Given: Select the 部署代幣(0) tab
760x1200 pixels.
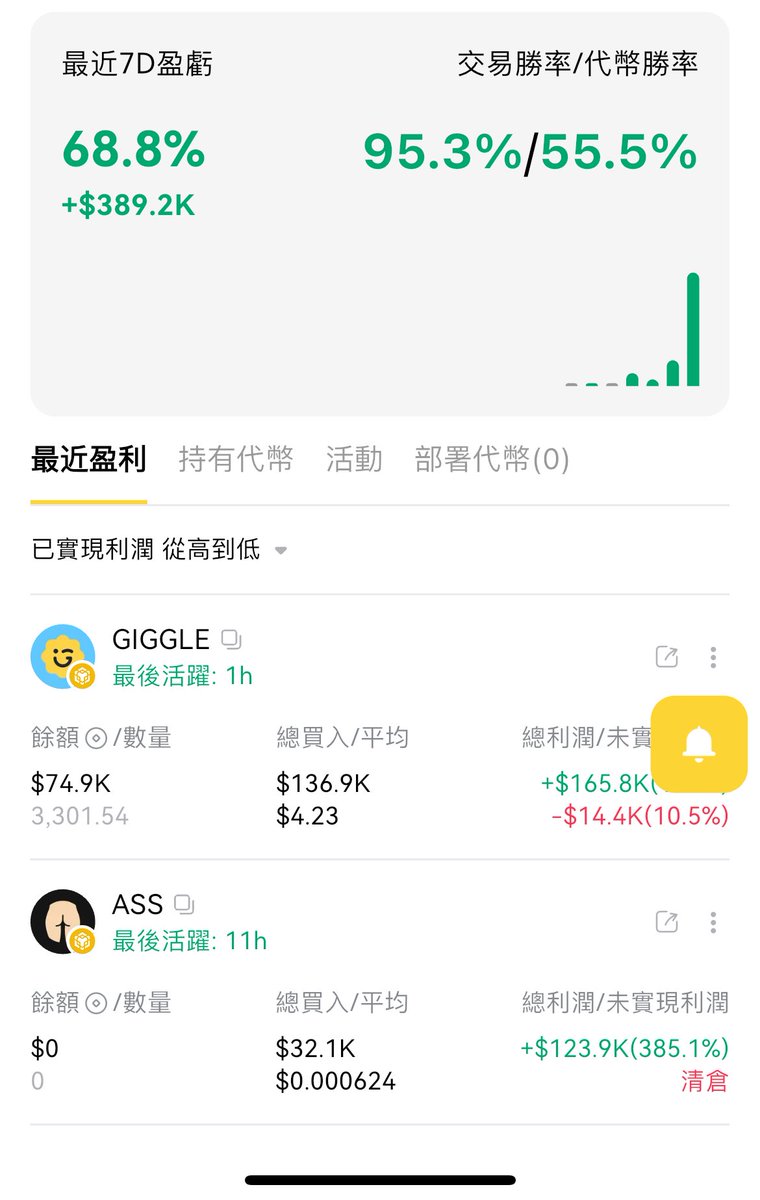Looking at the screenshot, I should click(492, 459).
